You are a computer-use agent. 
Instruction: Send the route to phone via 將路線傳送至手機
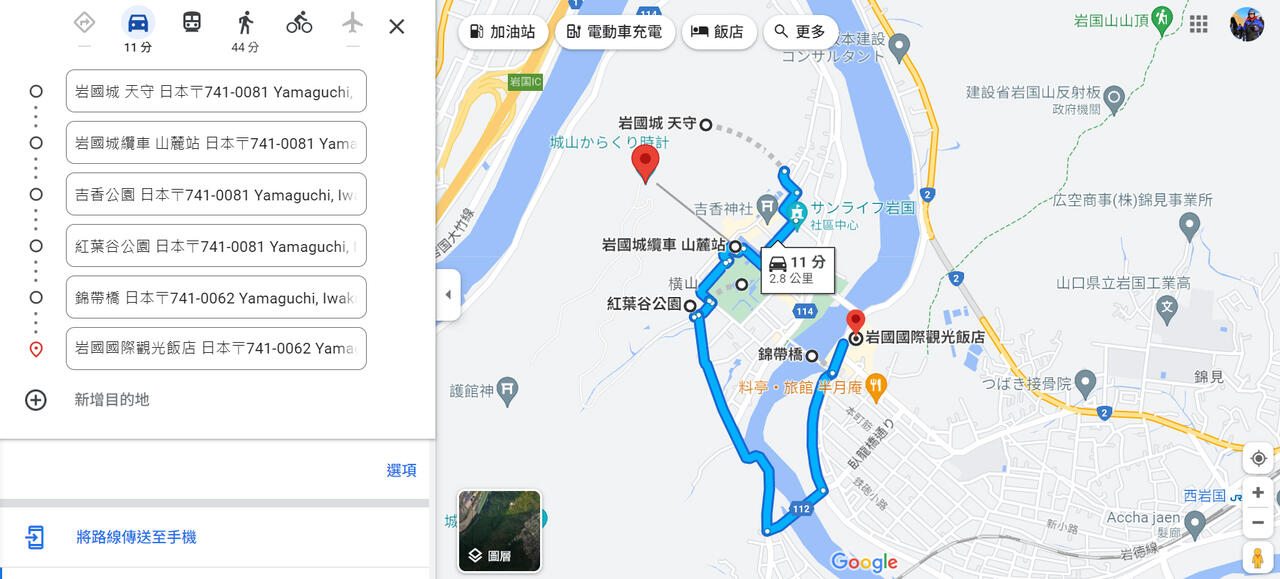(x=136, y=538)
